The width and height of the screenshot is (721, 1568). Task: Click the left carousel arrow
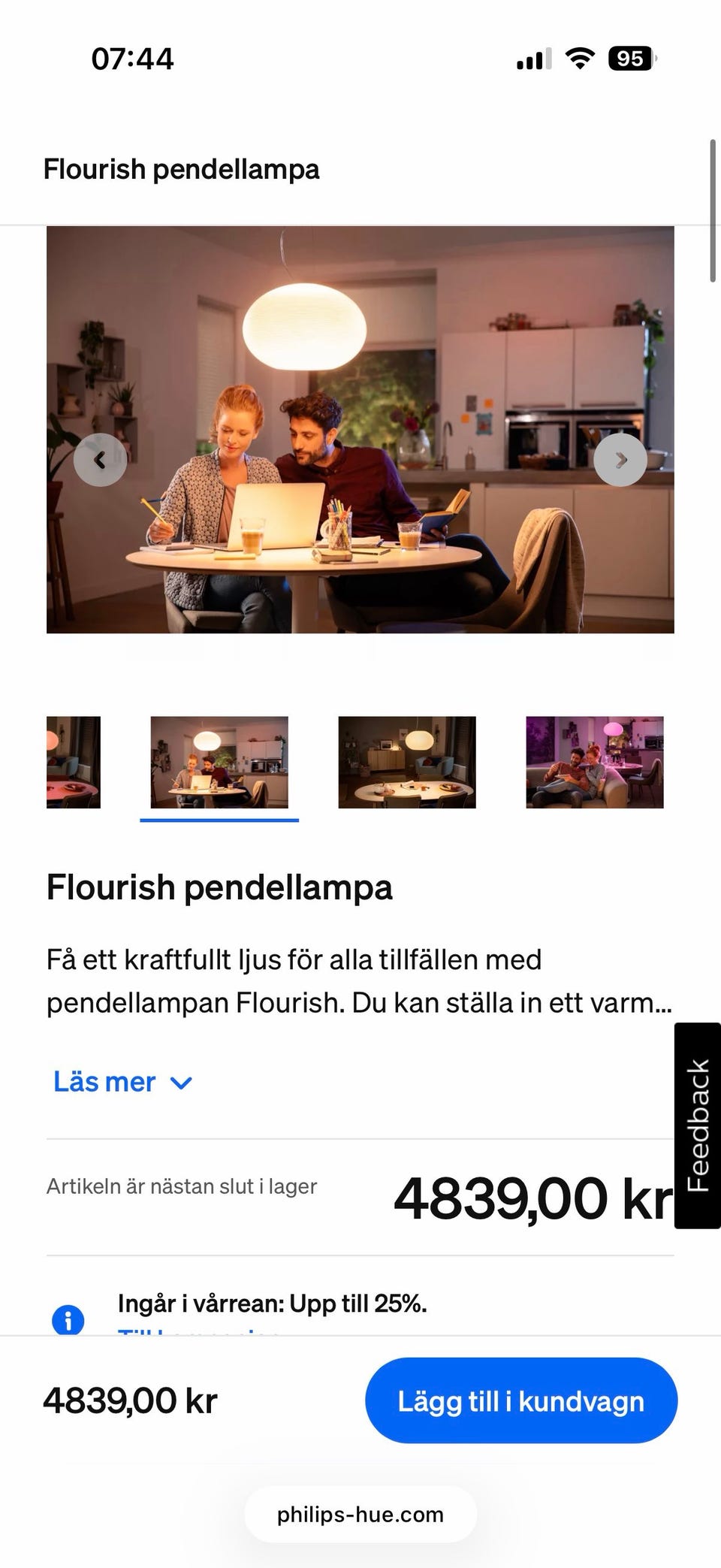tap(100, 460)
